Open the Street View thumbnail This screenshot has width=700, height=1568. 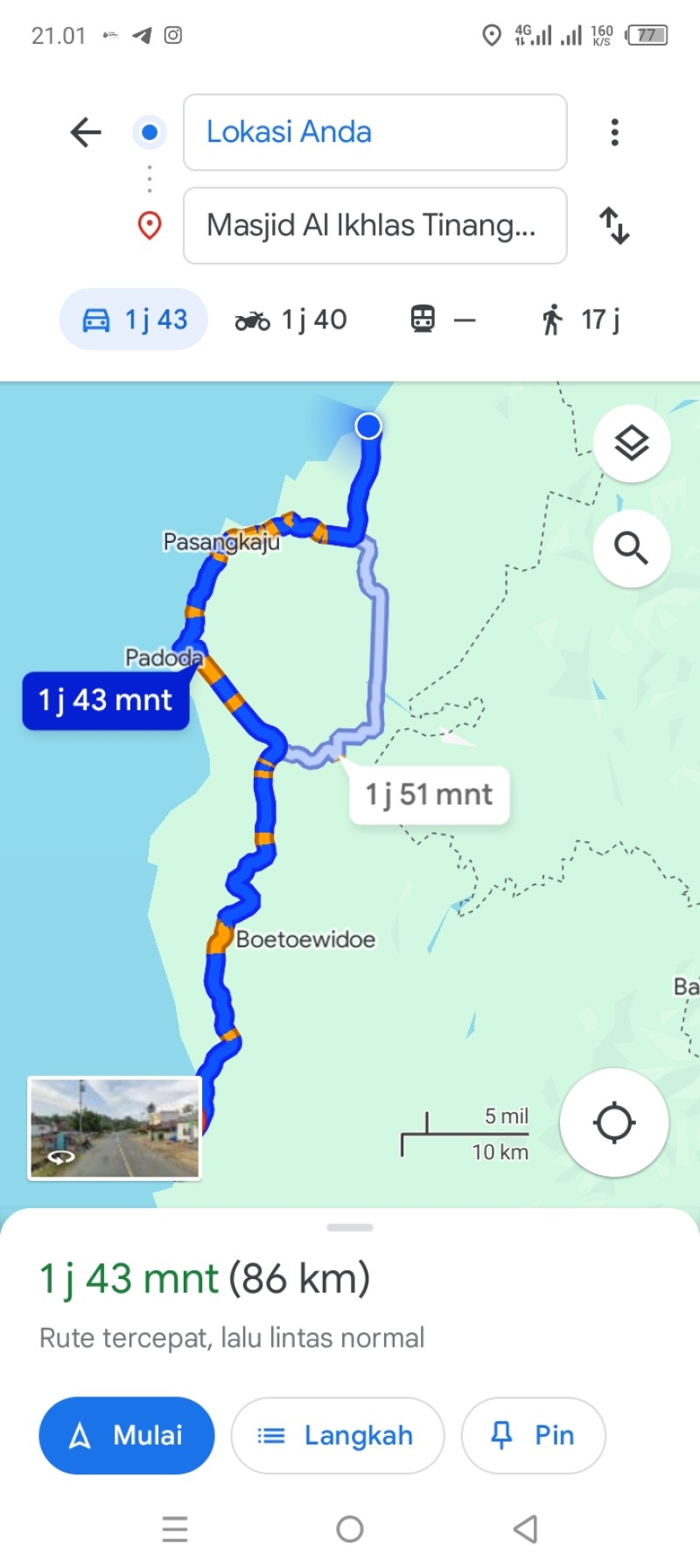(115, 1129)
